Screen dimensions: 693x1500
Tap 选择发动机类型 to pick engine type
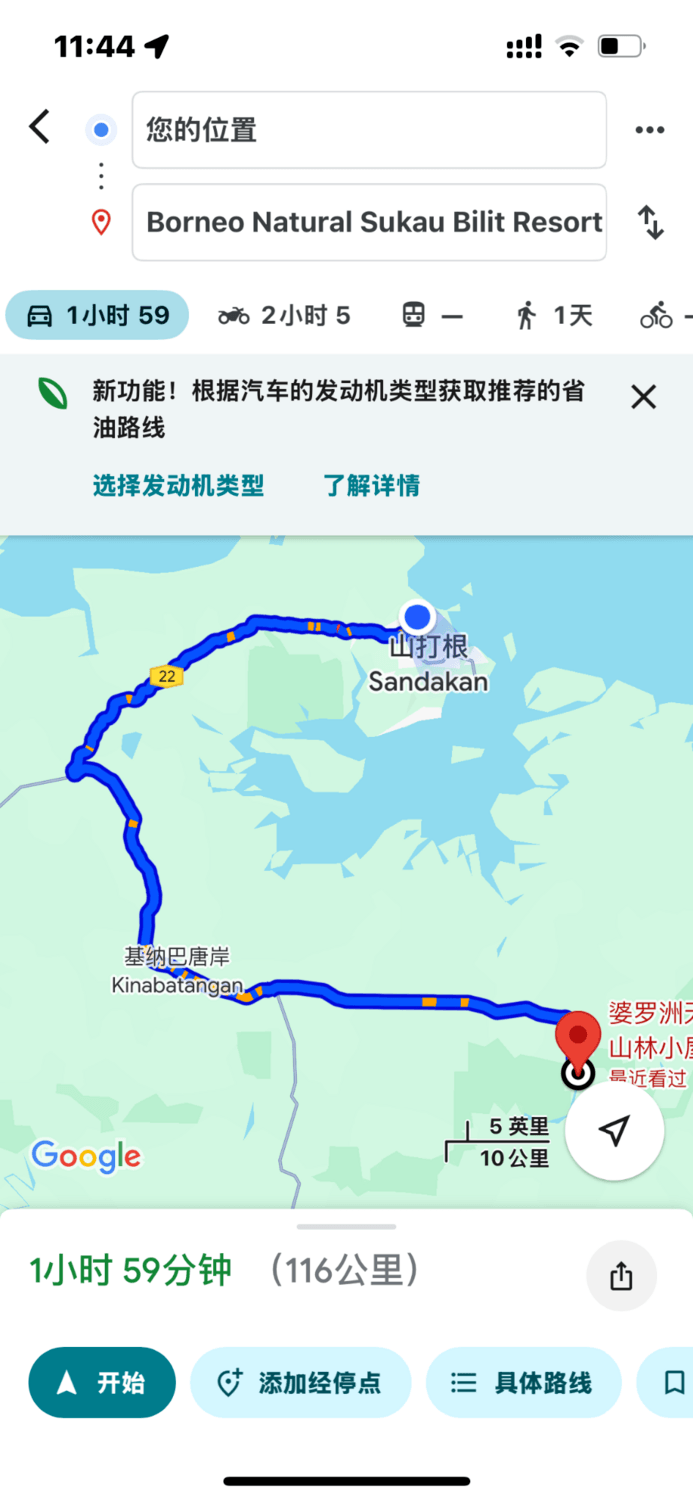(178, 486)
